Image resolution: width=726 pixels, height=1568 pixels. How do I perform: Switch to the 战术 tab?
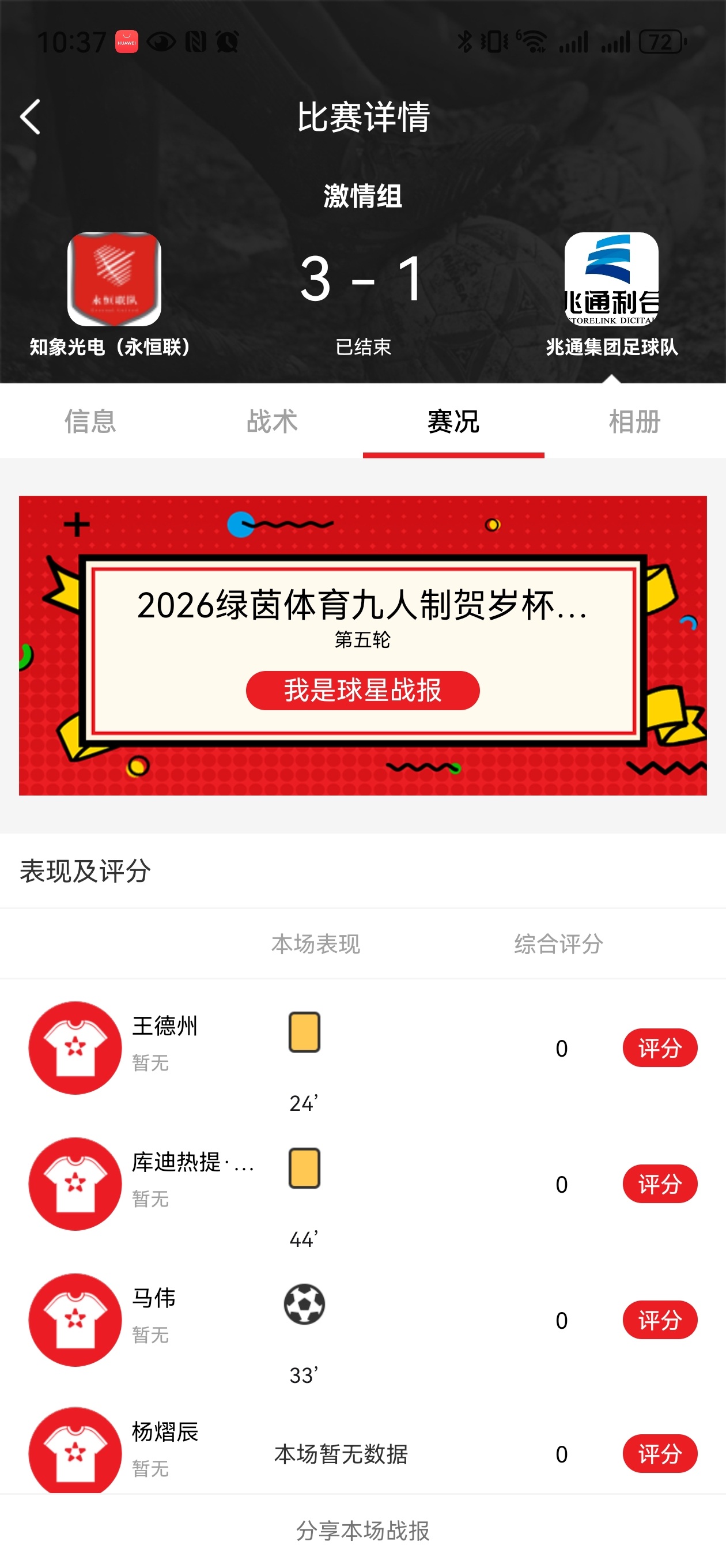271,421
